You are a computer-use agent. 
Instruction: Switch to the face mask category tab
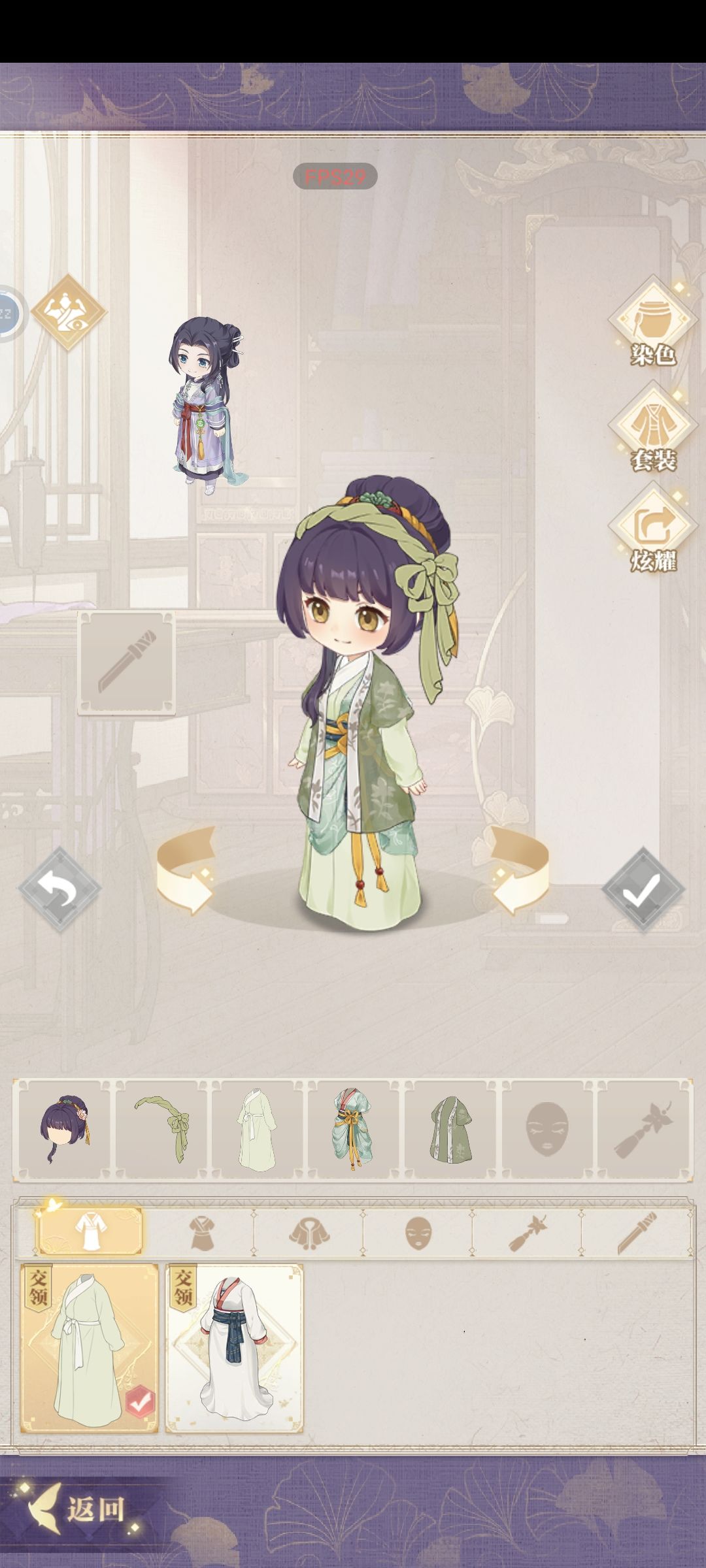418,1233
